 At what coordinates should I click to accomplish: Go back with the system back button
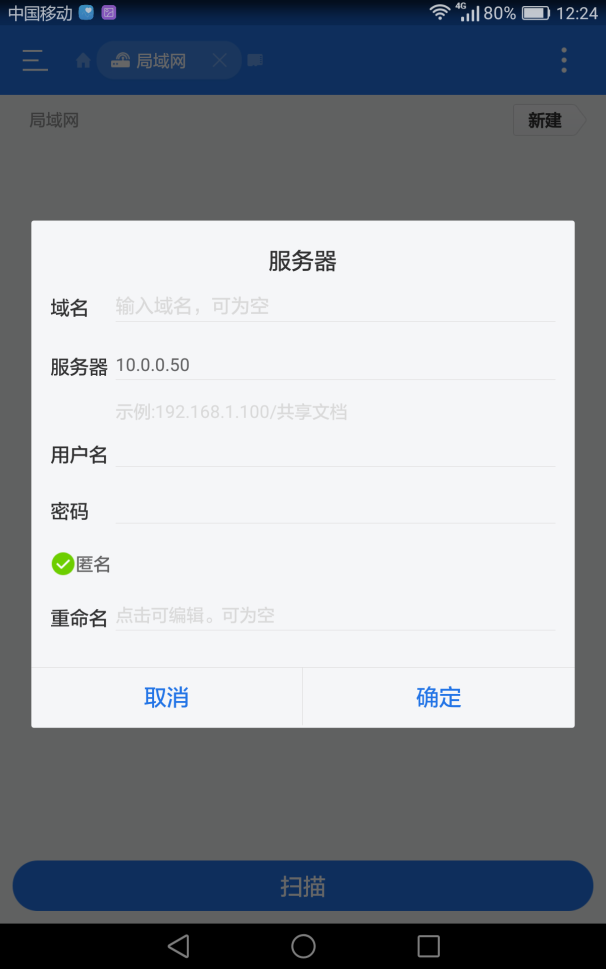(x=178, y=945)
